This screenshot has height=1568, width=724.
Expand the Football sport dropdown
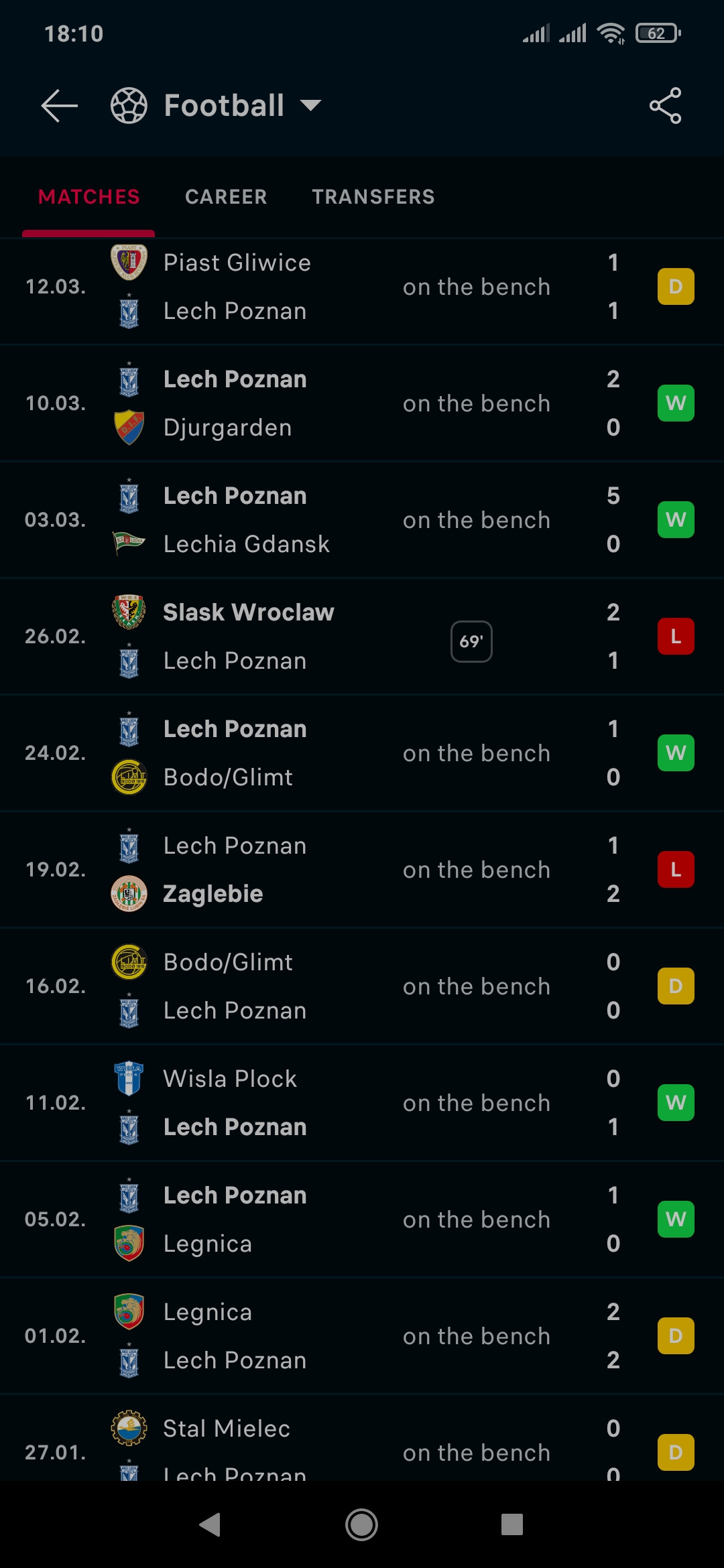[310, 106]
